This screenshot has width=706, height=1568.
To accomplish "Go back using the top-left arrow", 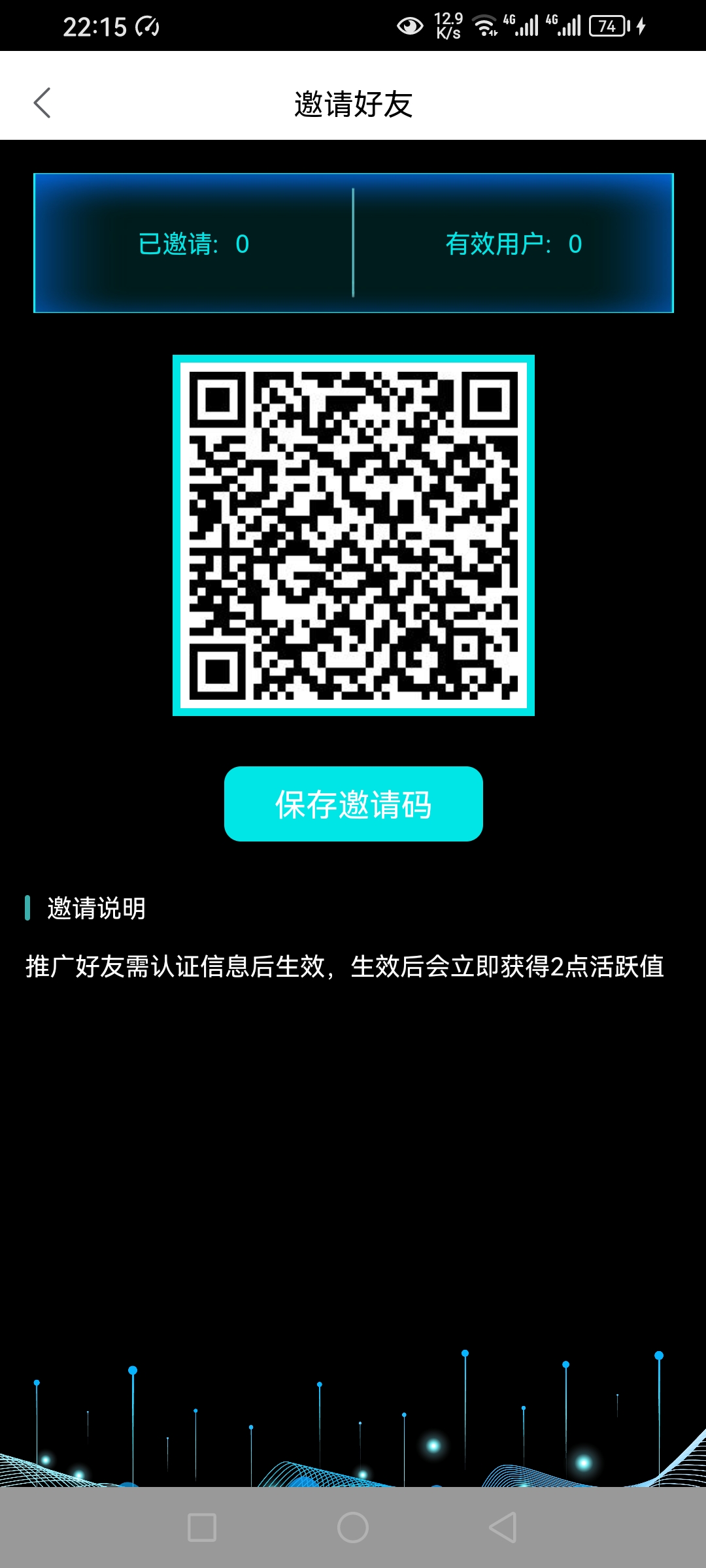I will [42, 103].
